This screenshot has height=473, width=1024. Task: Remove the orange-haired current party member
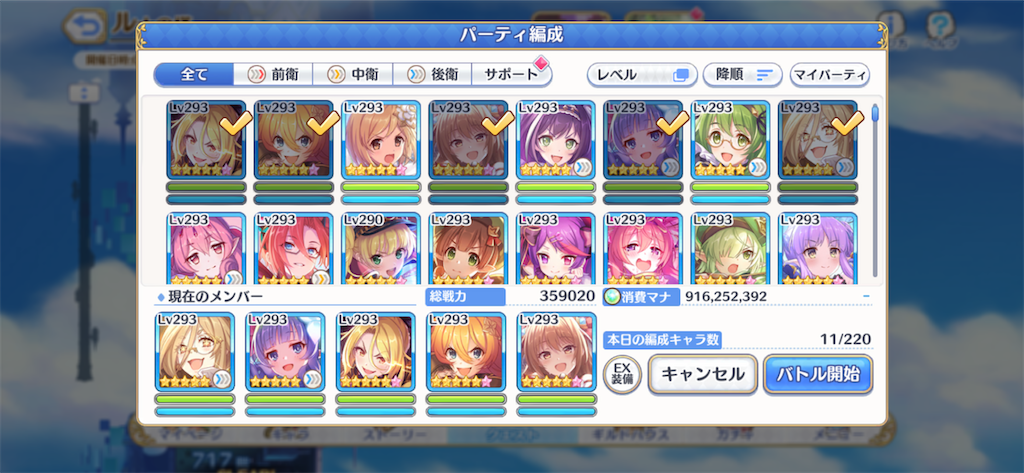point(465,352)
